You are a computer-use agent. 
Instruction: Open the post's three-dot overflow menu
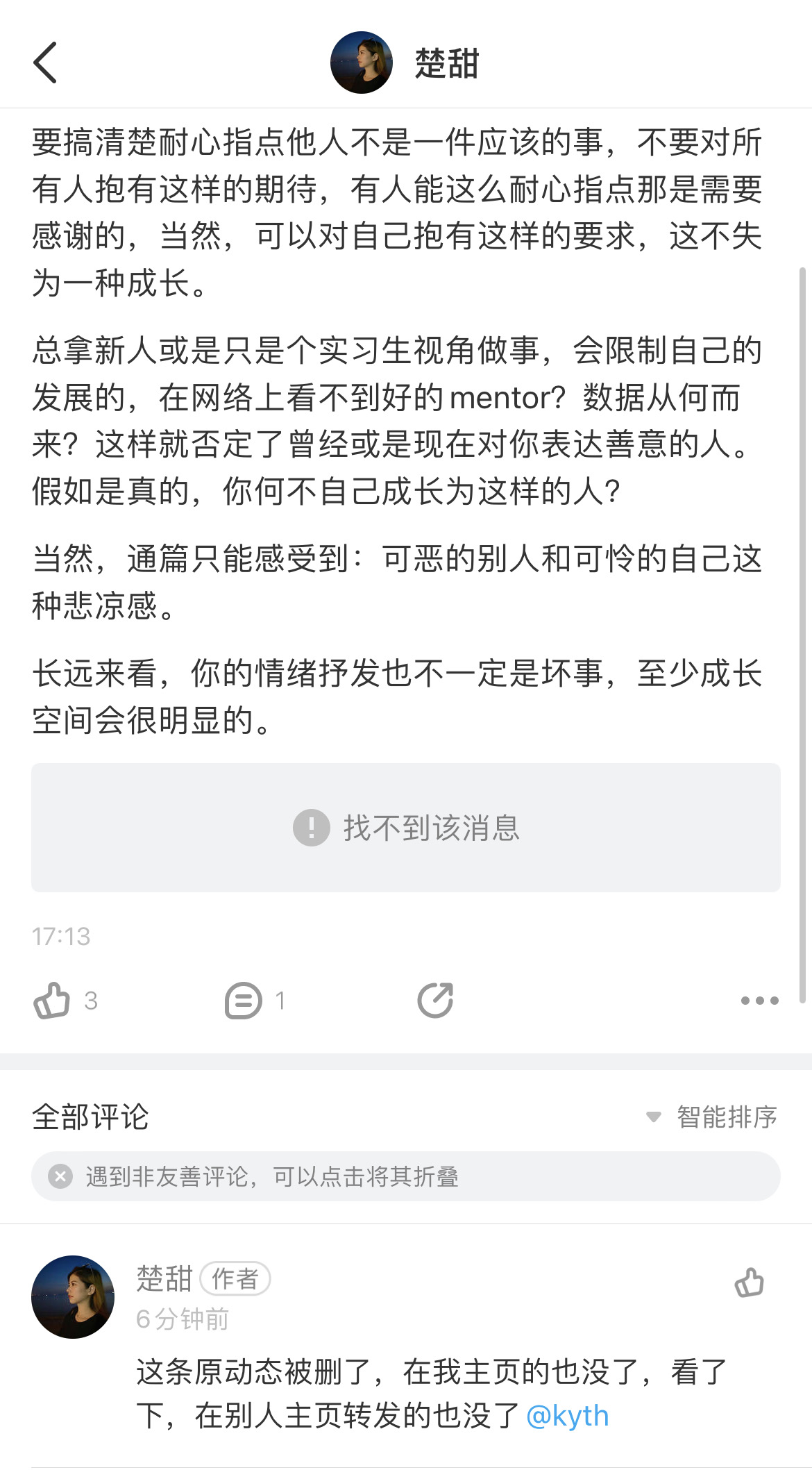[x=759, y=1001]
